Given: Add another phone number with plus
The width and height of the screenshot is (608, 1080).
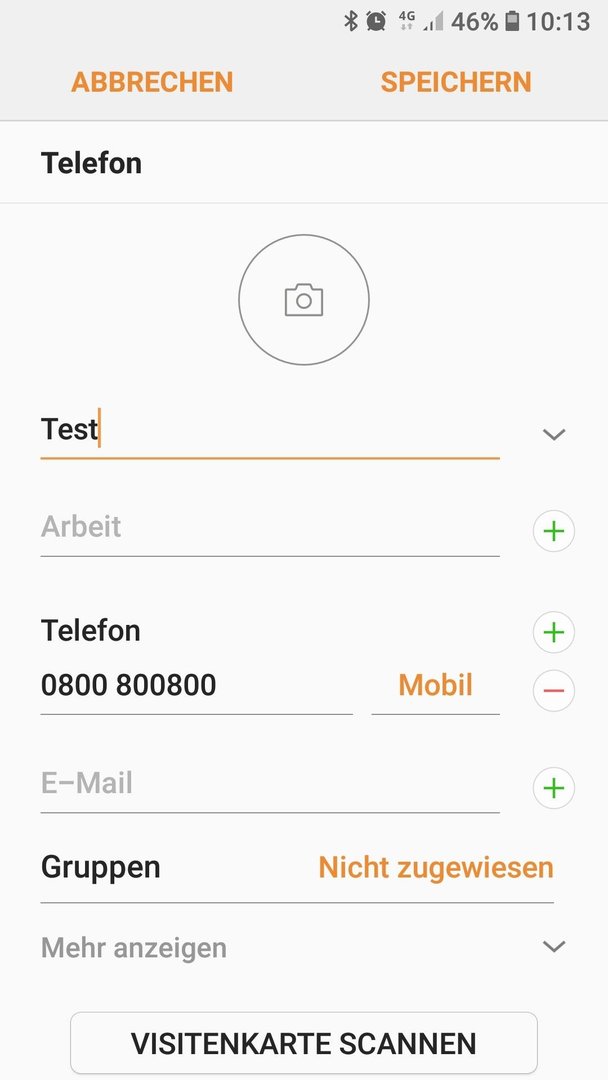Looking at the screenshot, I should click(x=554, y=632).
